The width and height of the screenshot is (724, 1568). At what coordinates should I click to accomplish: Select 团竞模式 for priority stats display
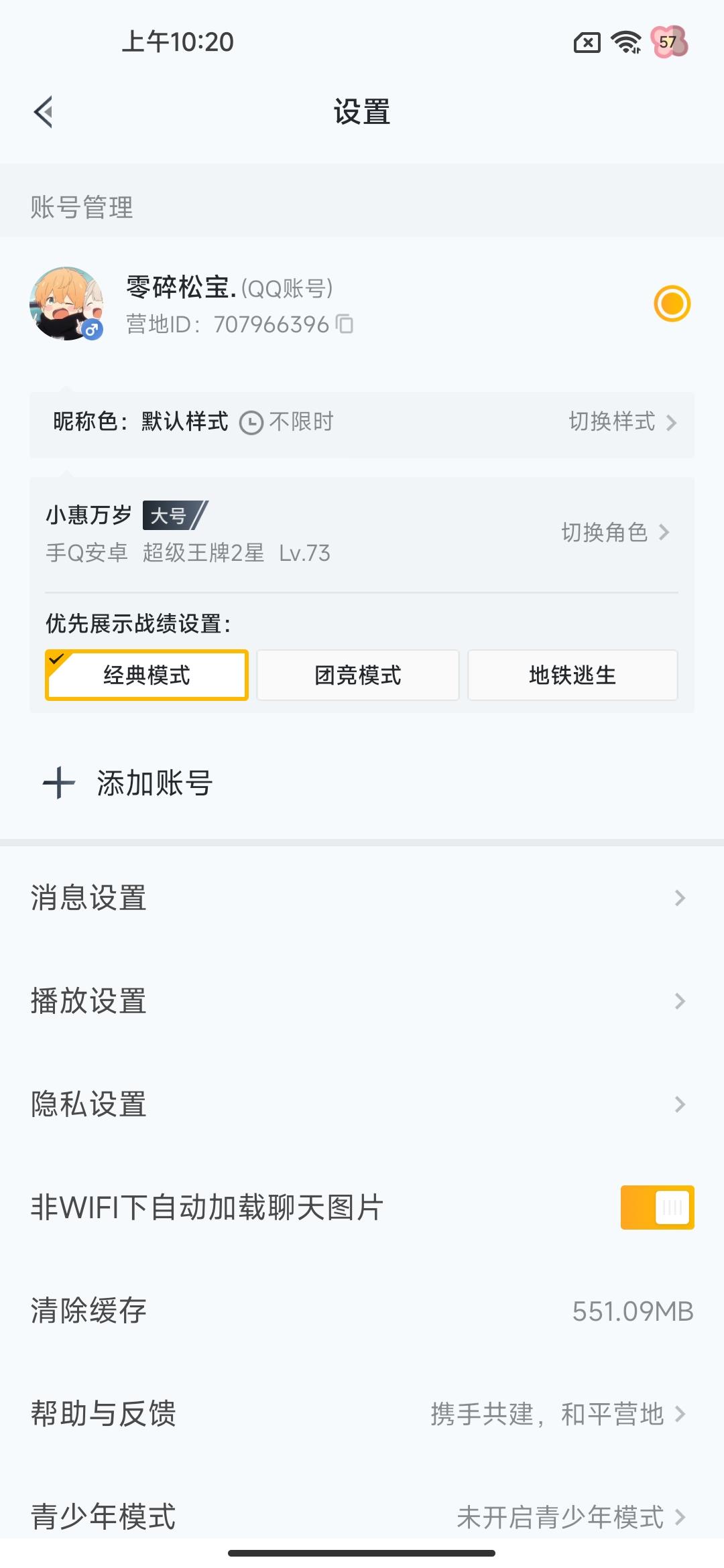(357, 675)
